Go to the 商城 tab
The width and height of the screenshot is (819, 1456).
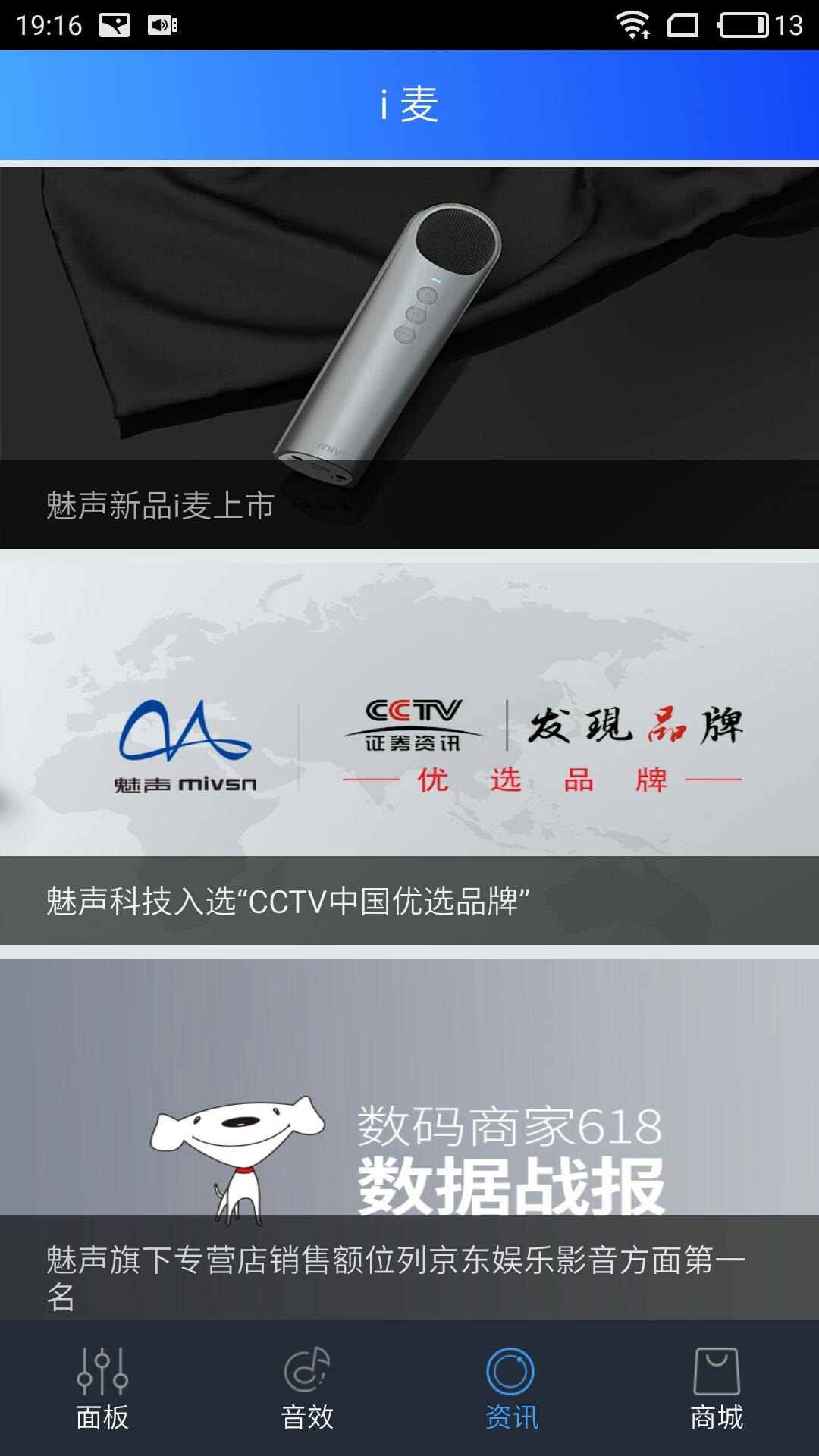(x=717, y=1389)
